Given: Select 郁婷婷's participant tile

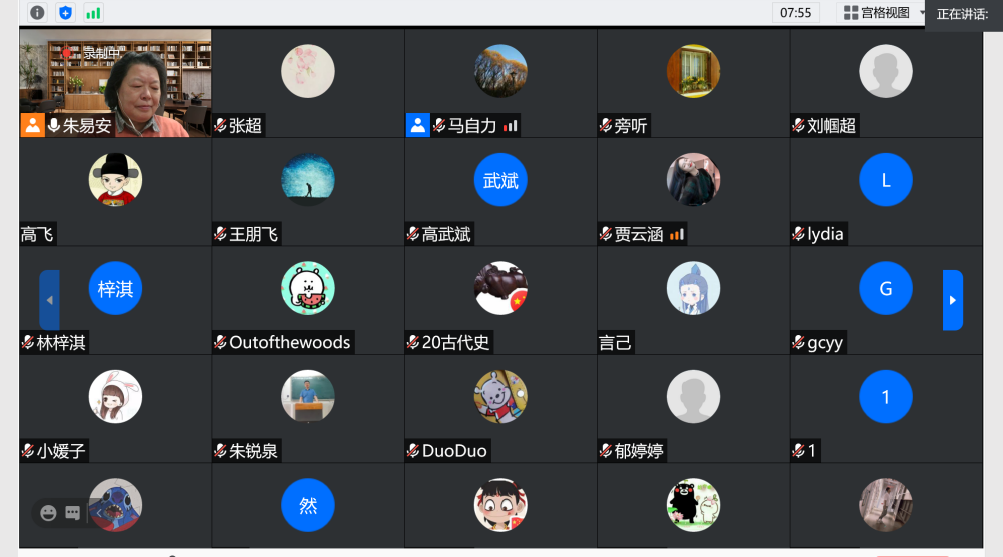Looking at the screenshot, I should [693, 409].
